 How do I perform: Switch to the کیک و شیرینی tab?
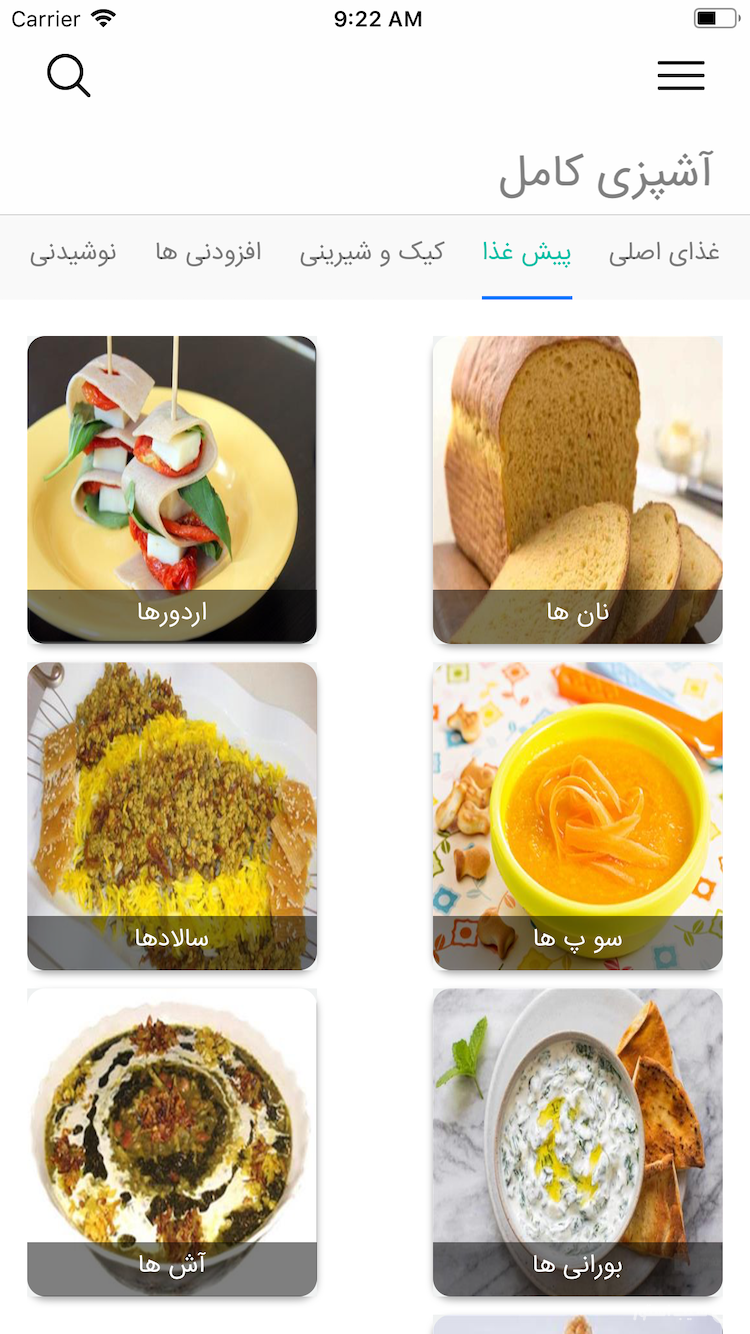[x=372, y=252]
